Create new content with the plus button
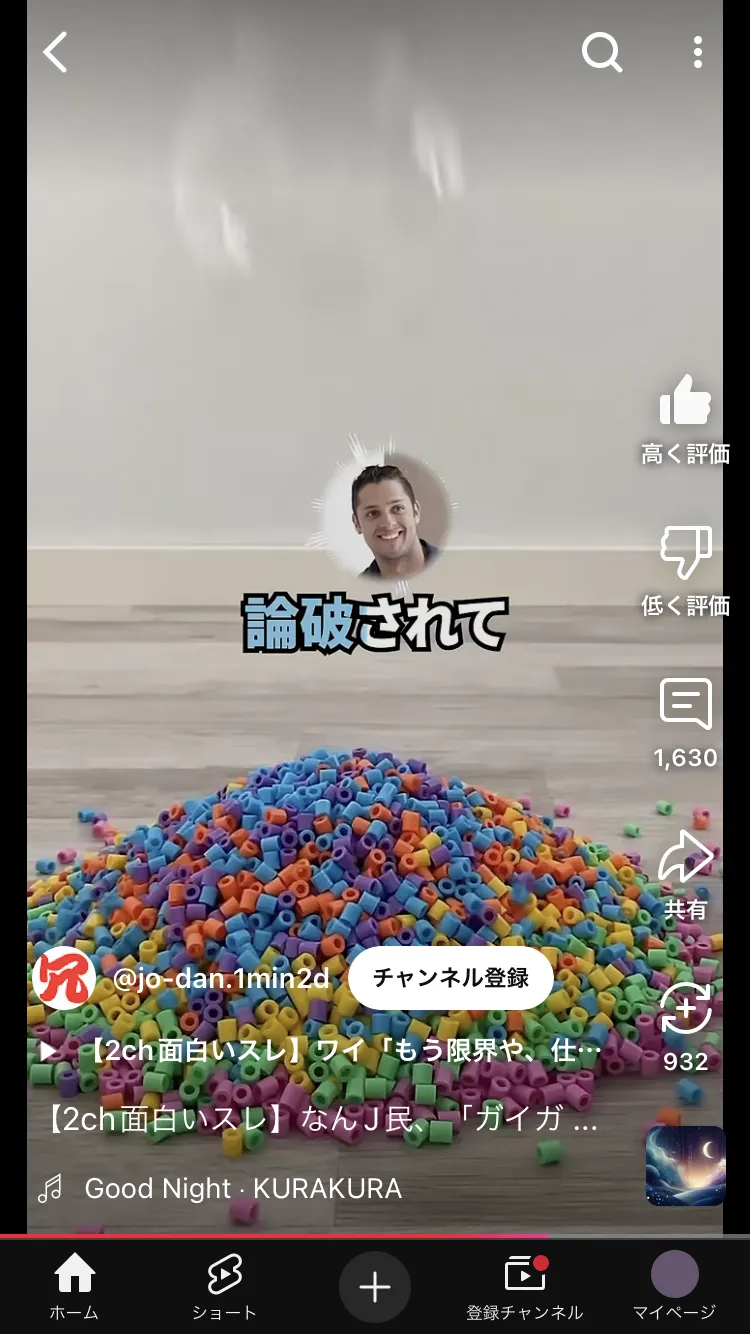750x1334 pixels. tap(375, 1287)
